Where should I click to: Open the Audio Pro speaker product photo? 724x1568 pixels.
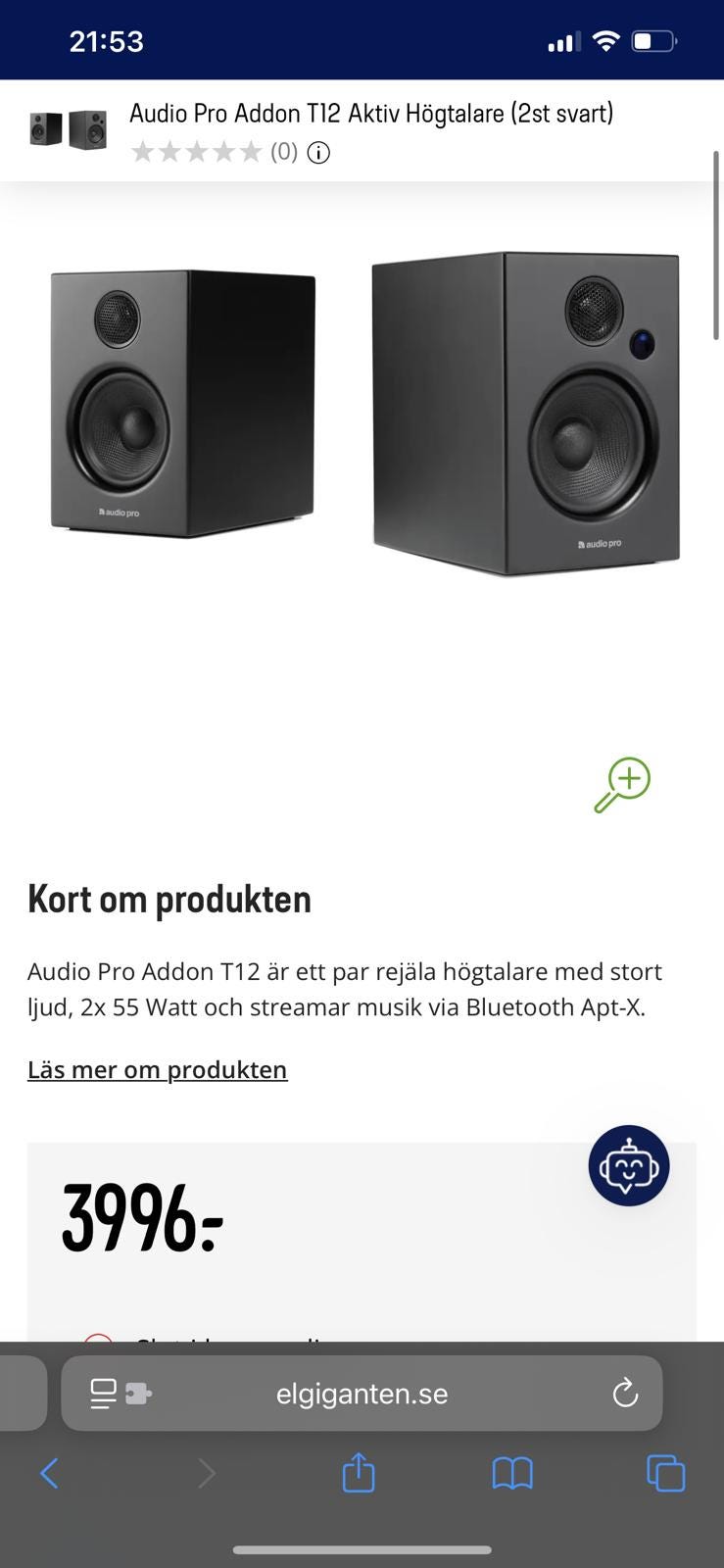tap(362, 412)
